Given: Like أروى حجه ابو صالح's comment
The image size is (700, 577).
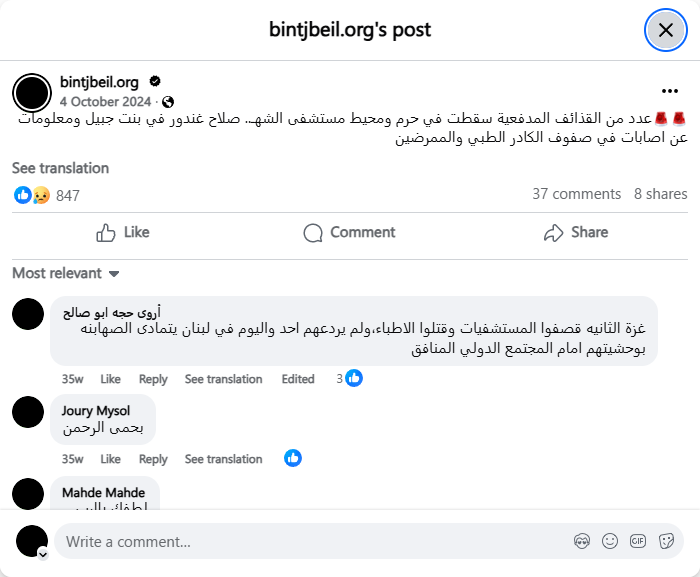Looking at the screenshot, I should point(110,379).
